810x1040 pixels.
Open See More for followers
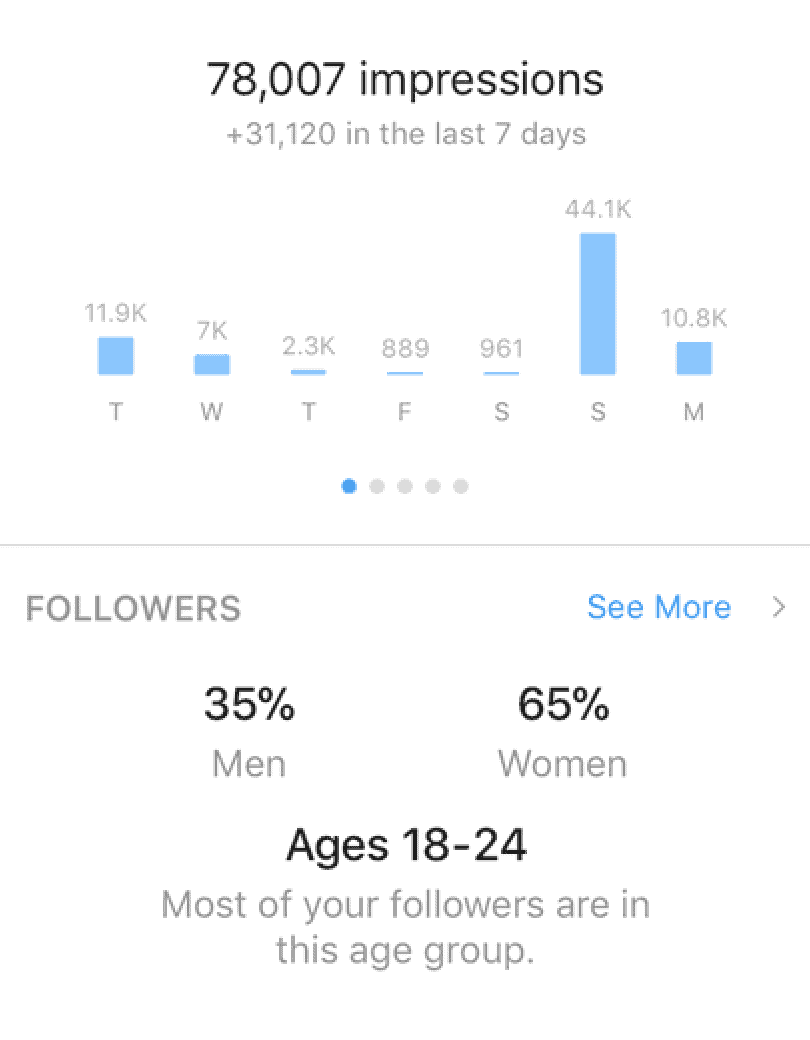coord(658,607)
